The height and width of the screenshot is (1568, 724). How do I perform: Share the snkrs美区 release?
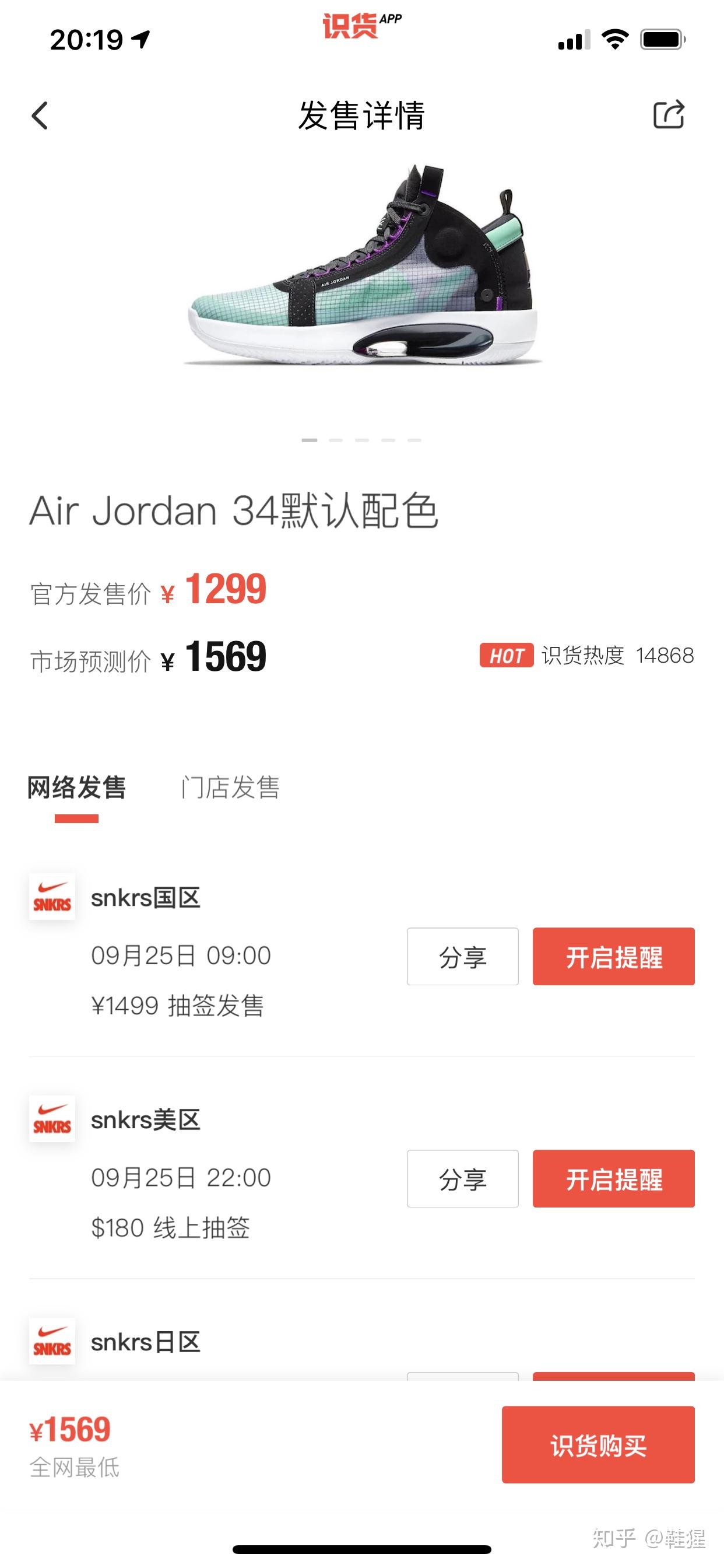pos(462,1178)
